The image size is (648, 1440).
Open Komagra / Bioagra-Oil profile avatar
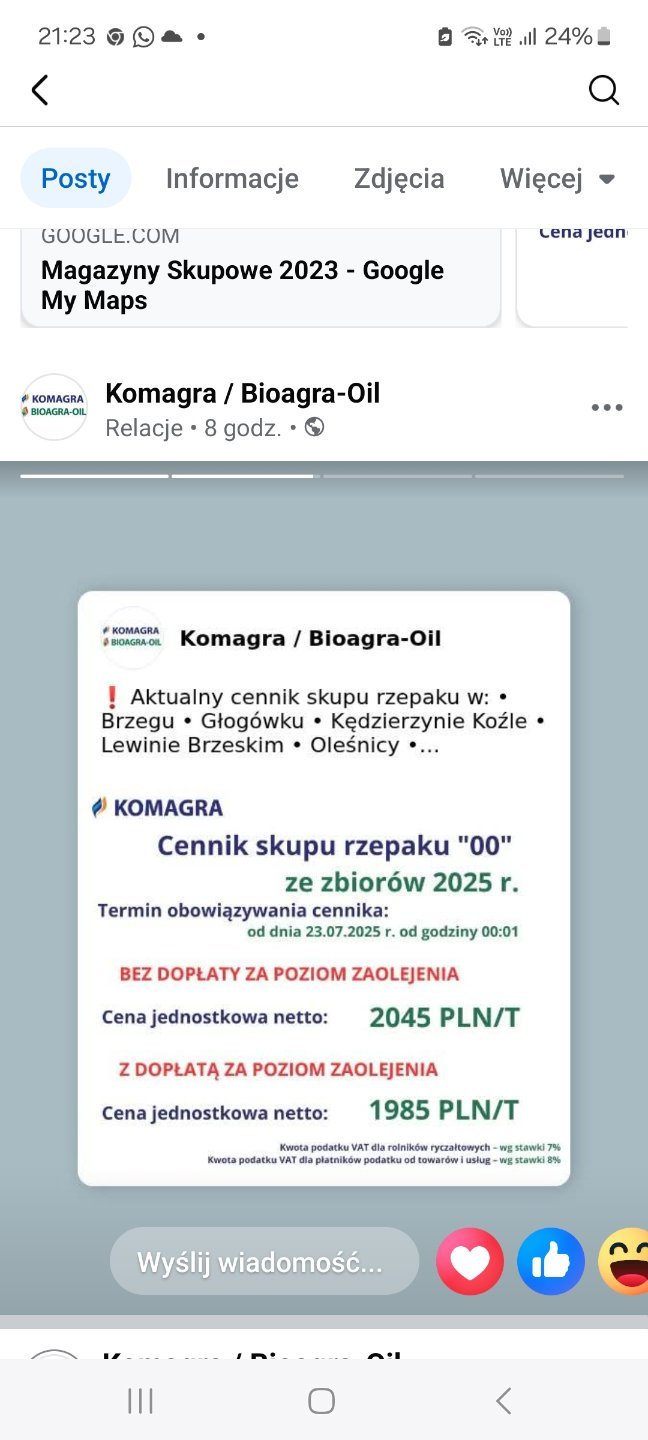[x=54, y=408]
